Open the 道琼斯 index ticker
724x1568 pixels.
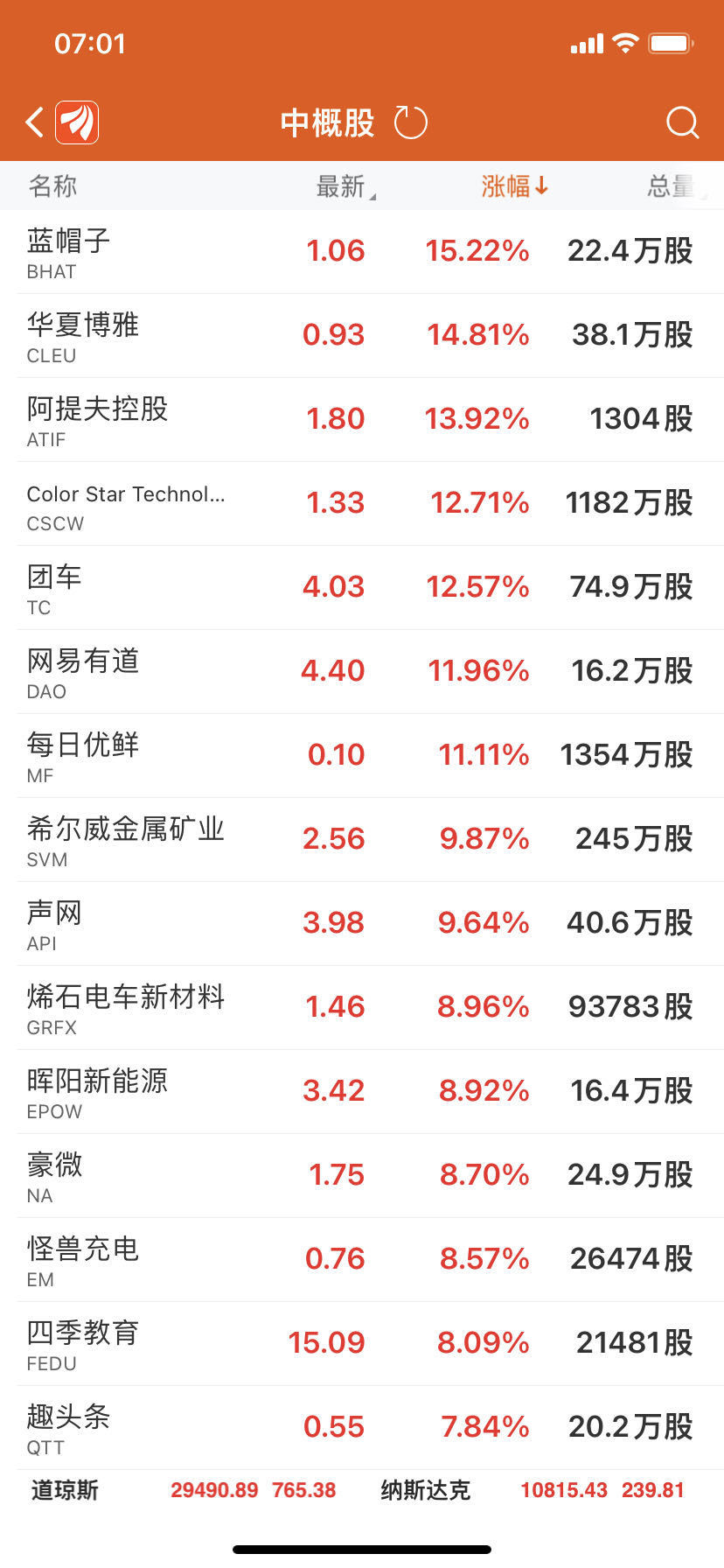(184, 1490)
